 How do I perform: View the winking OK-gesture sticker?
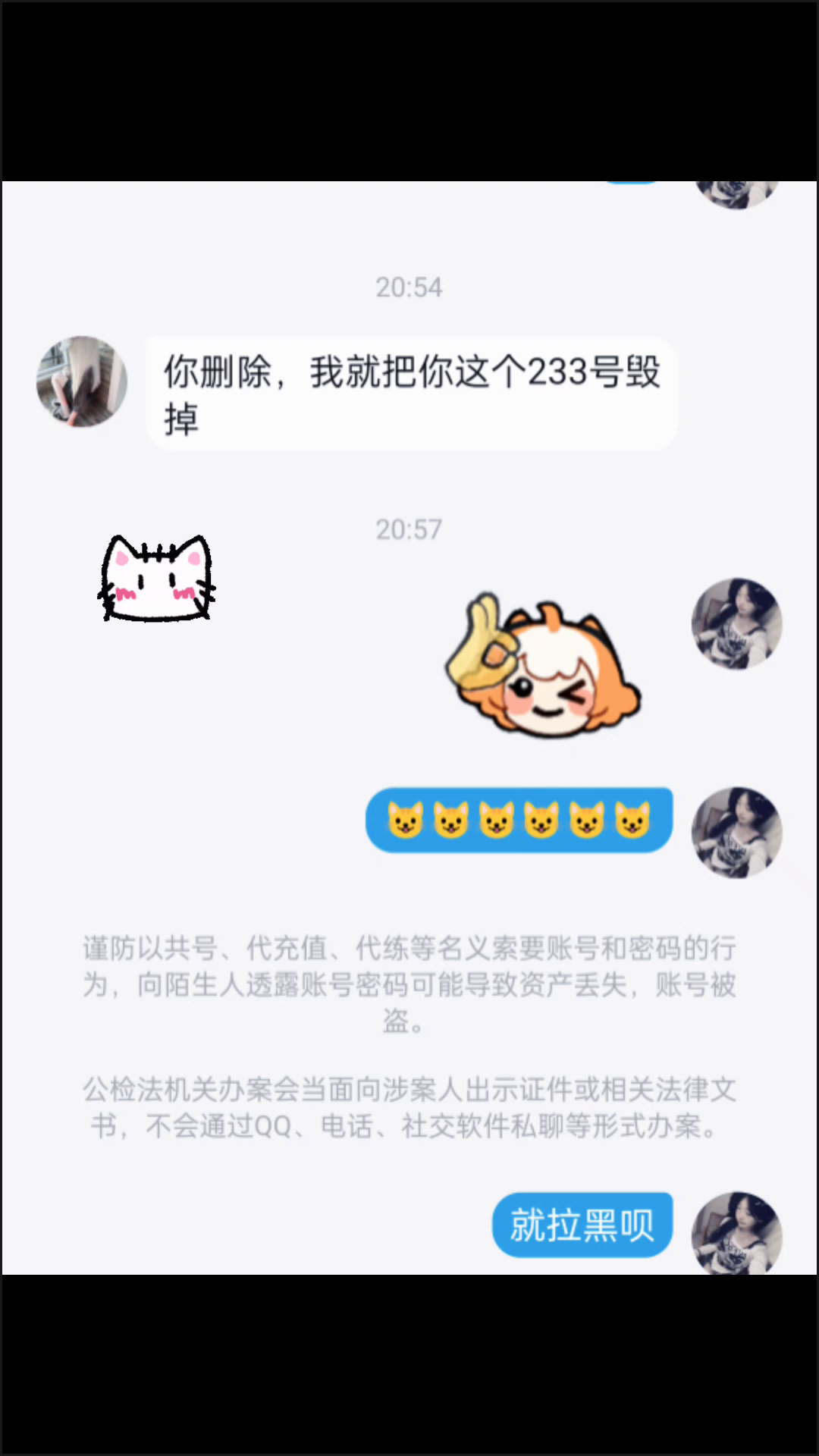point(543,666)
